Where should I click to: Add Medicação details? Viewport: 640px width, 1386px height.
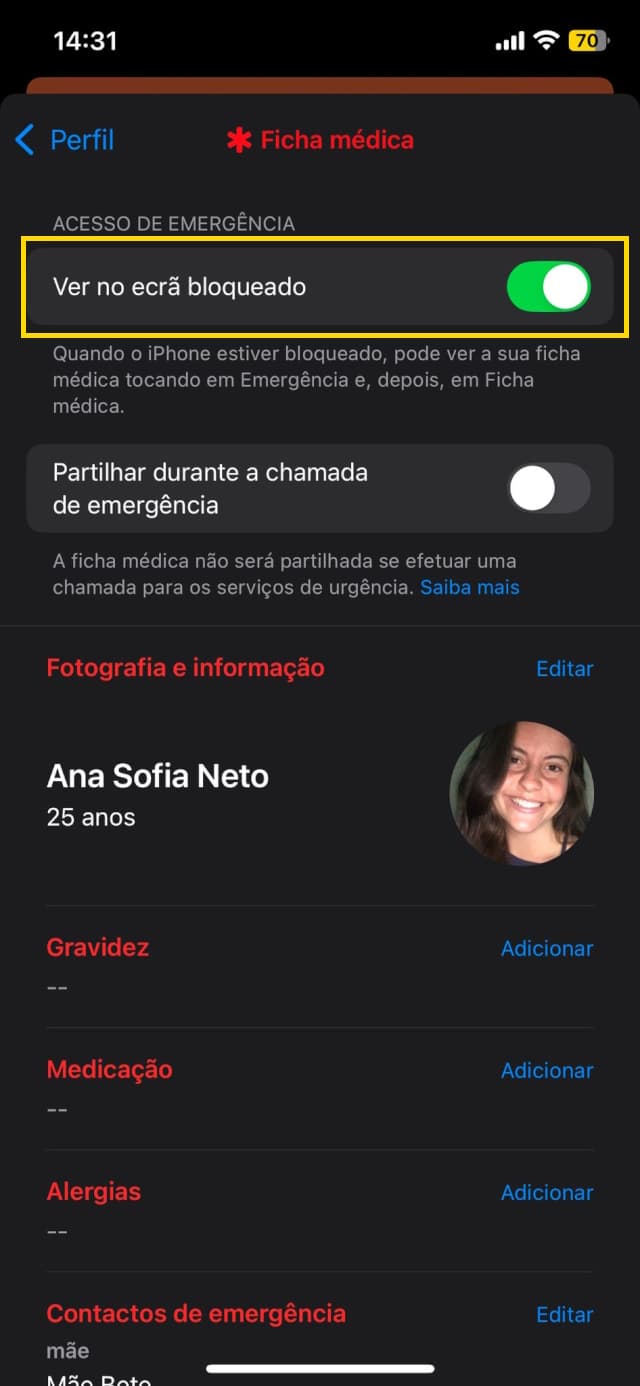pos(546,1071)
